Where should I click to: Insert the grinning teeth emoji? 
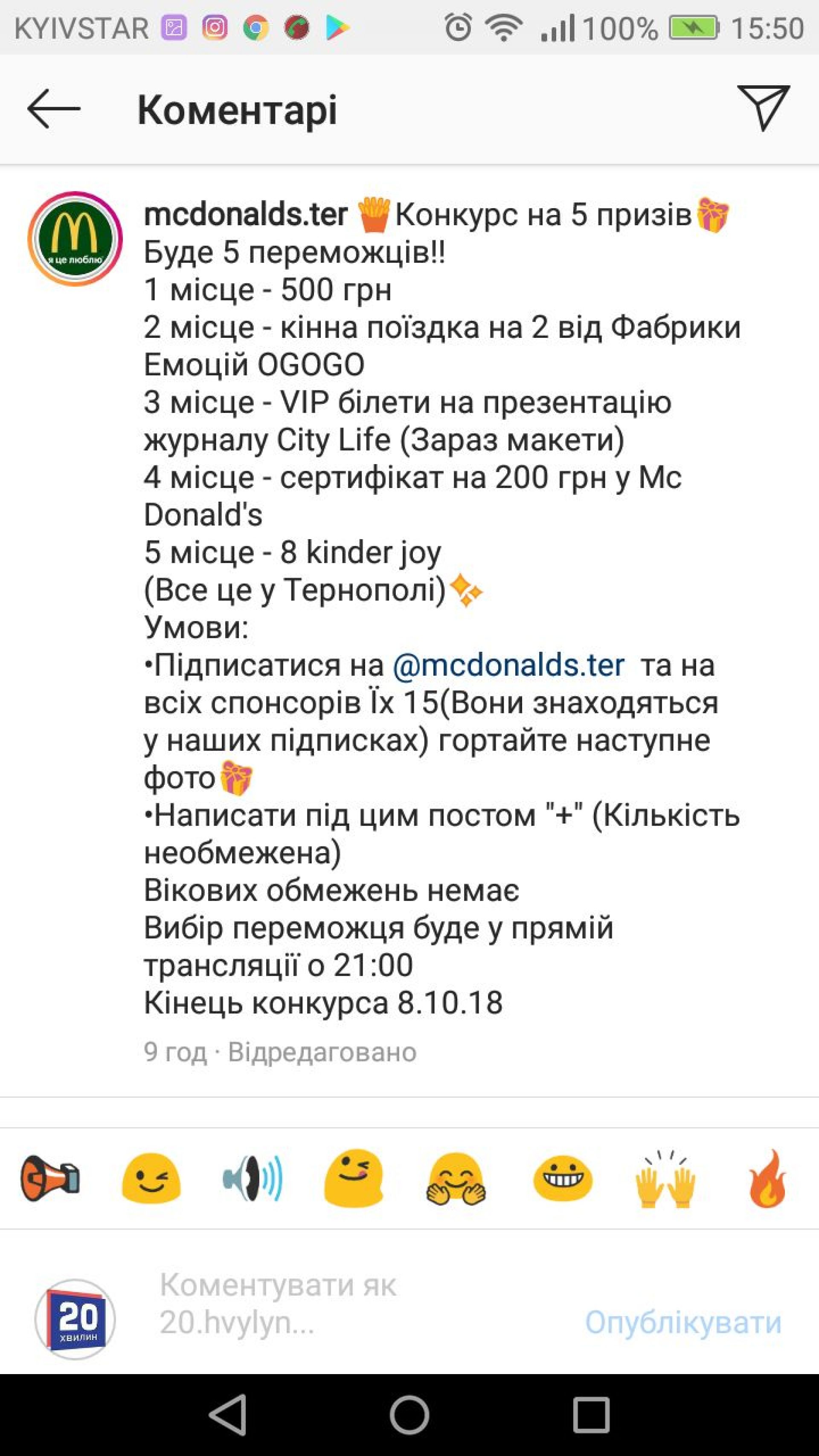[x=562, y=1179]
